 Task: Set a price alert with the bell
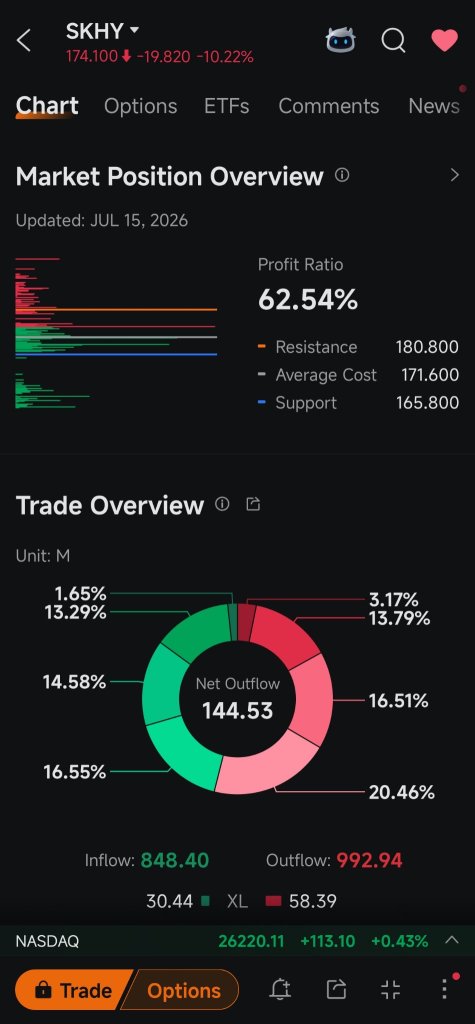[280, 990]
